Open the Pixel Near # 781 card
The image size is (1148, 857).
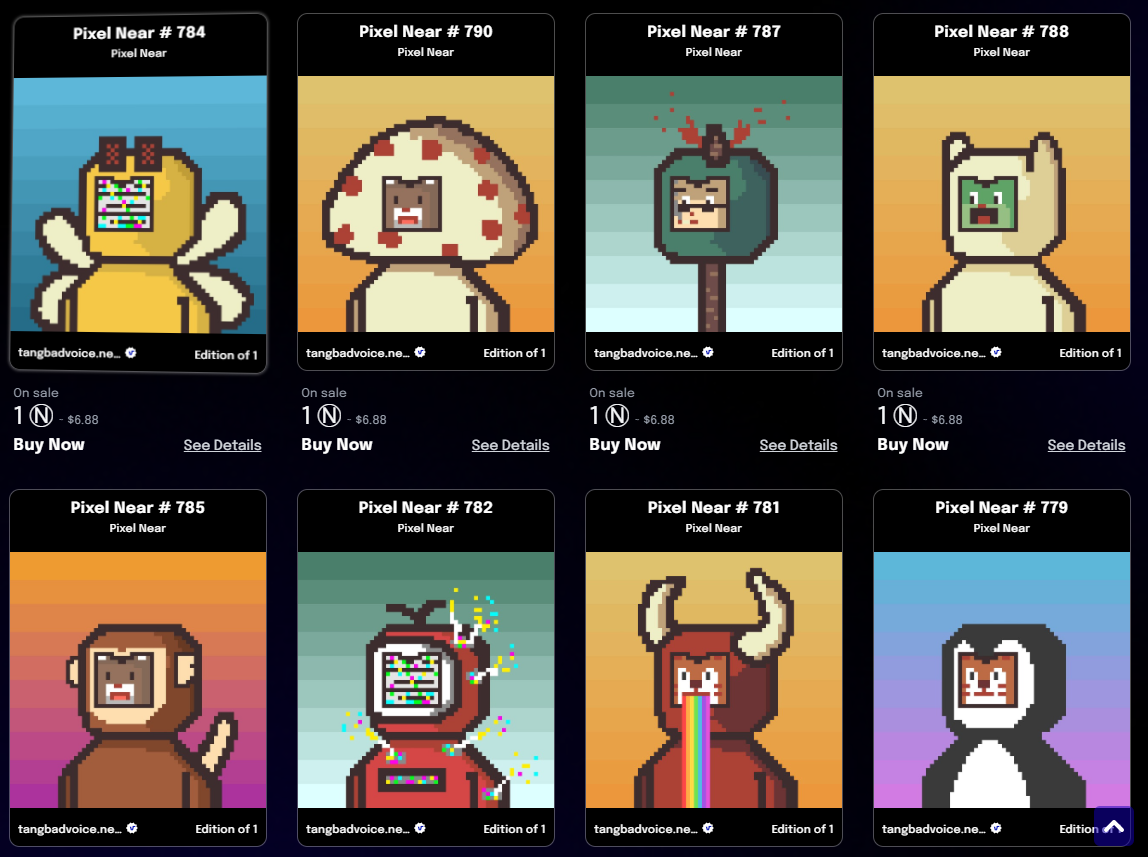pyautogui.click(x=714, y=680)
